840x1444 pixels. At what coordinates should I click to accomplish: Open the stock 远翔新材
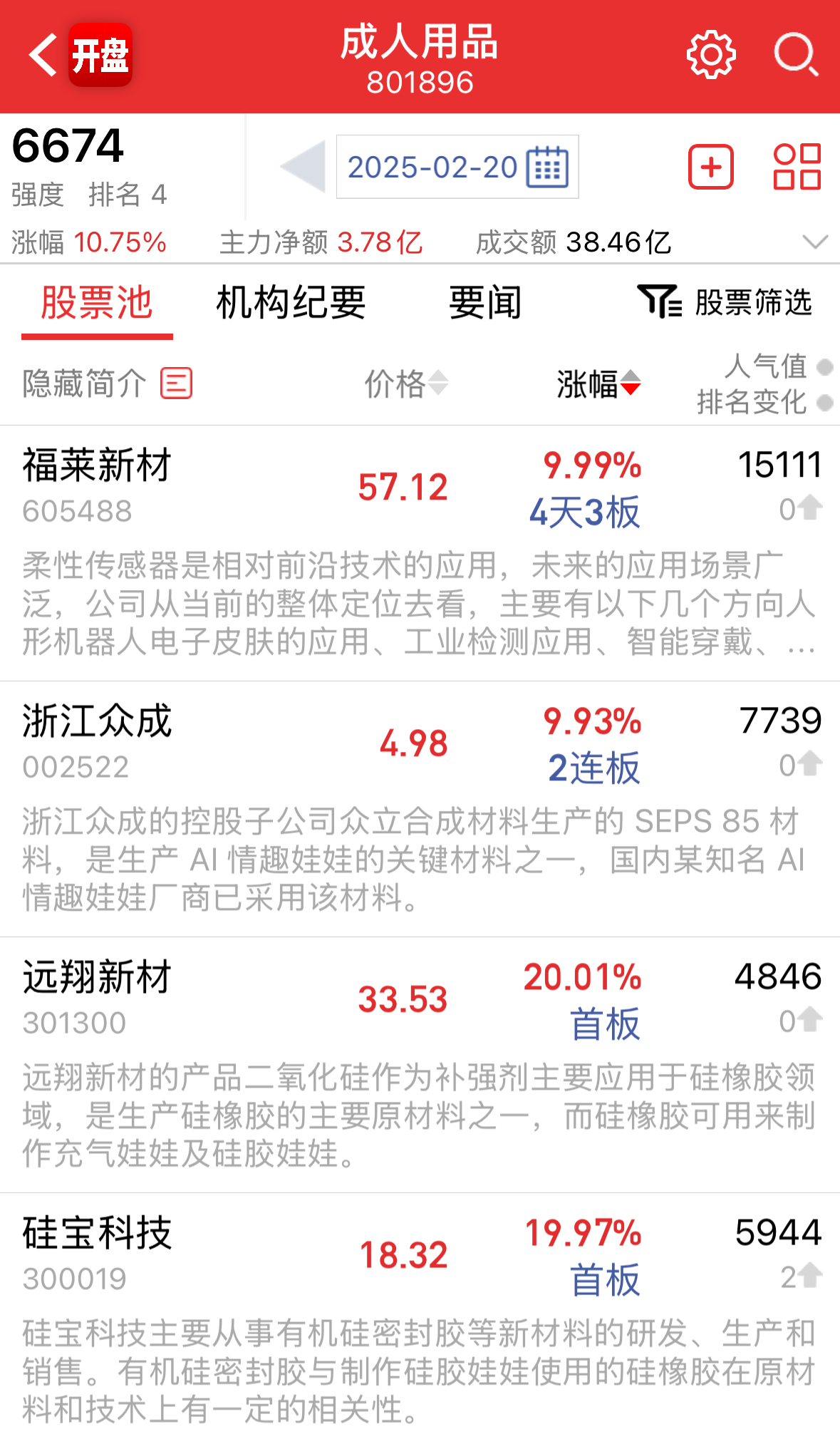click(x=97, y=976)
